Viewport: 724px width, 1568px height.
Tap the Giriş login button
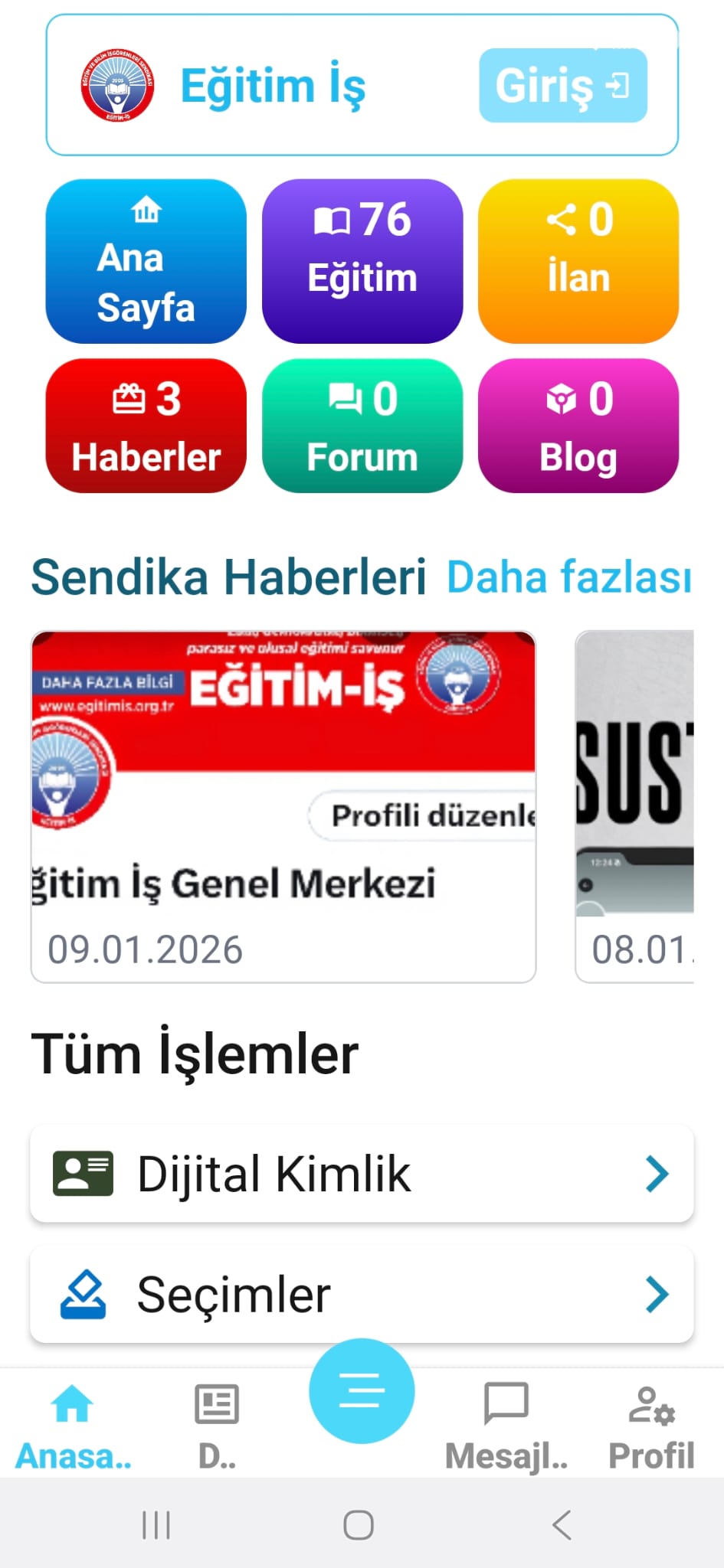pos(563,85)
